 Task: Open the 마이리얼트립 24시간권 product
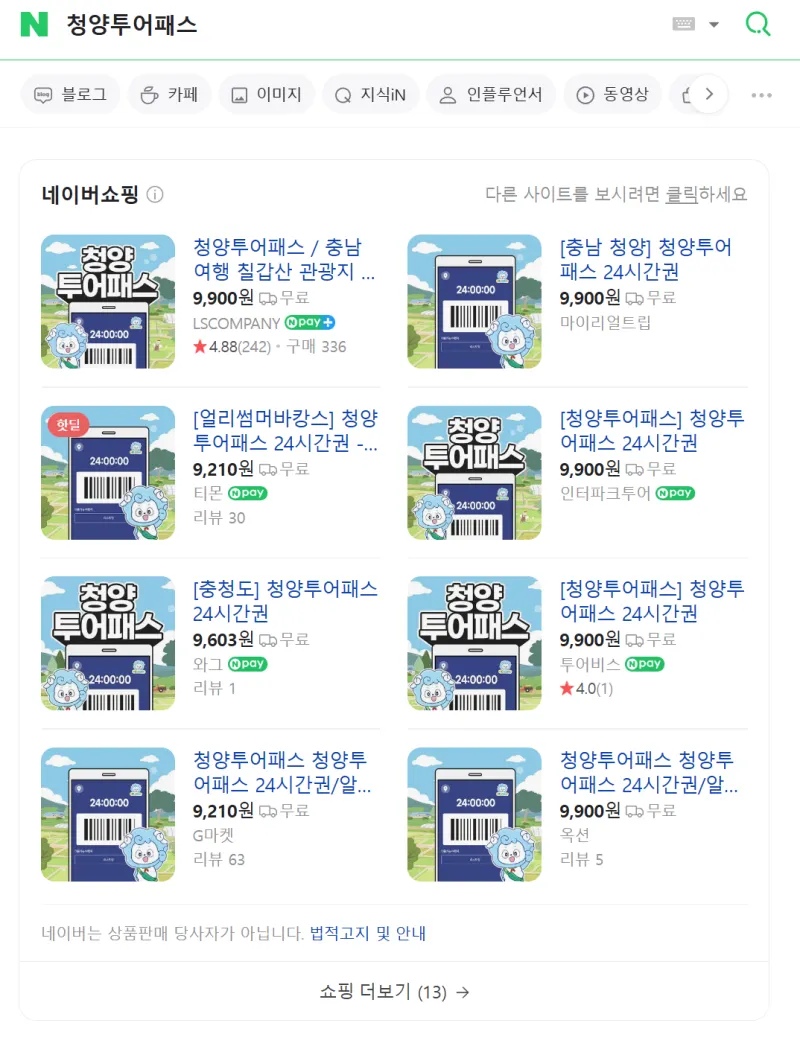tap(645, 259)
